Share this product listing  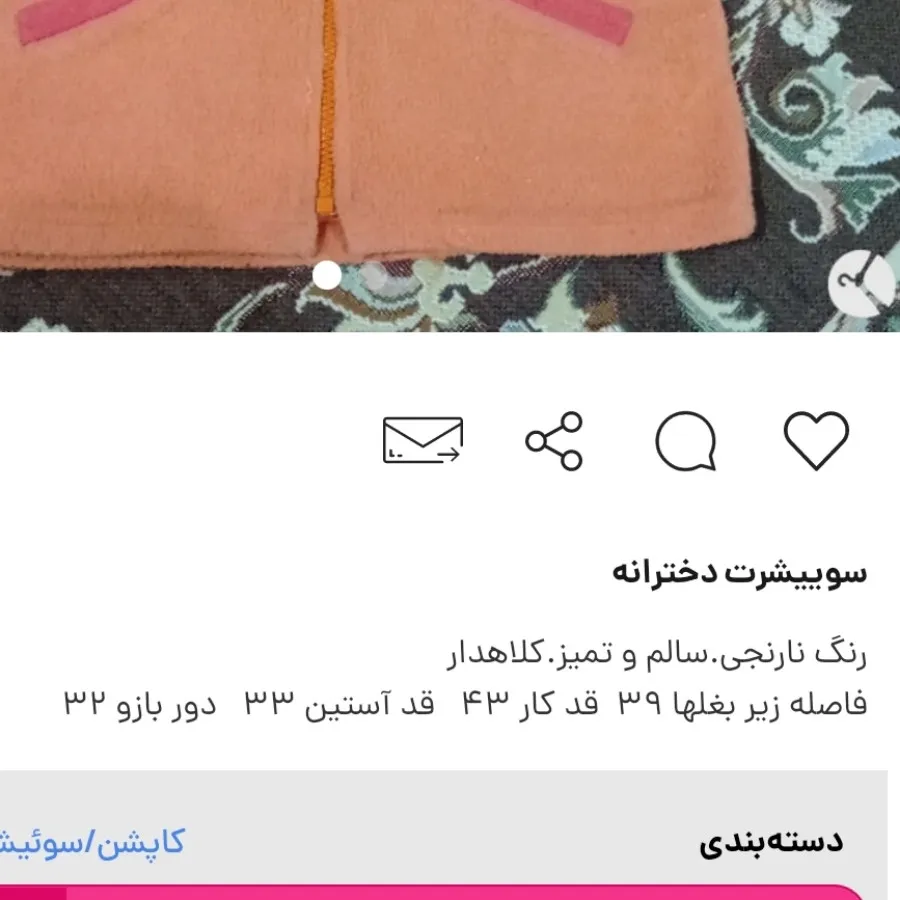pos(554,441)
